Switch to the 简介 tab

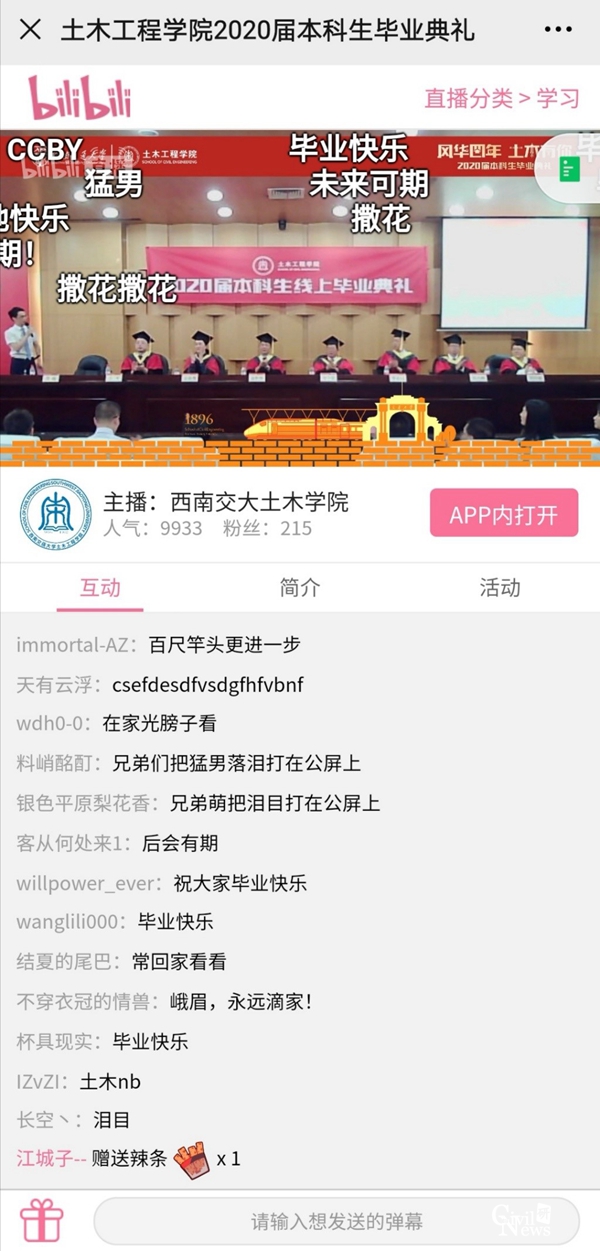[x=300, y=587]
